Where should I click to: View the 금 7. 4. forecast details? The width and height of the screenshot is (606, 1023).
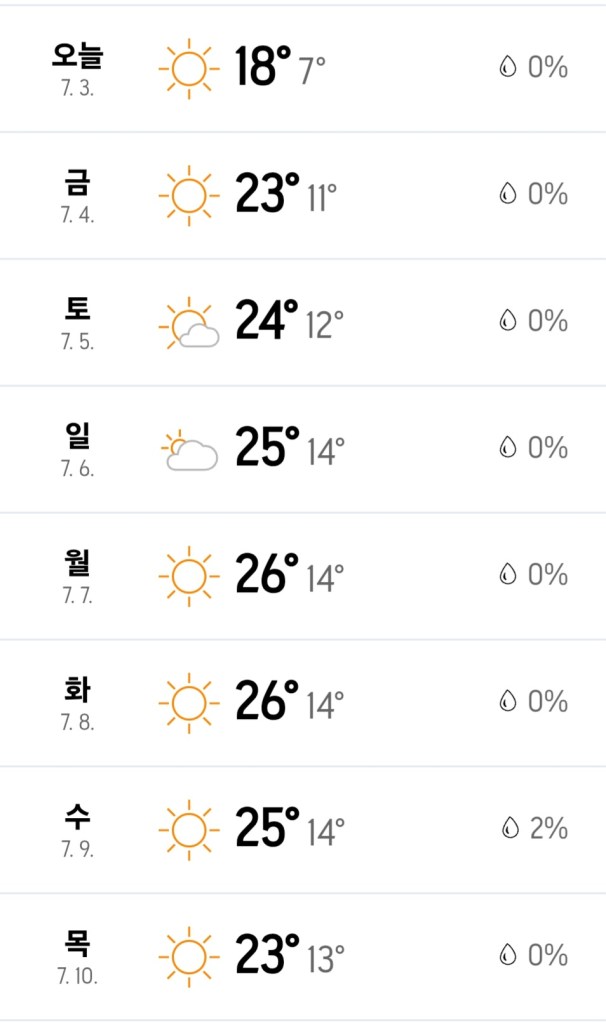[x=302, y=195]
